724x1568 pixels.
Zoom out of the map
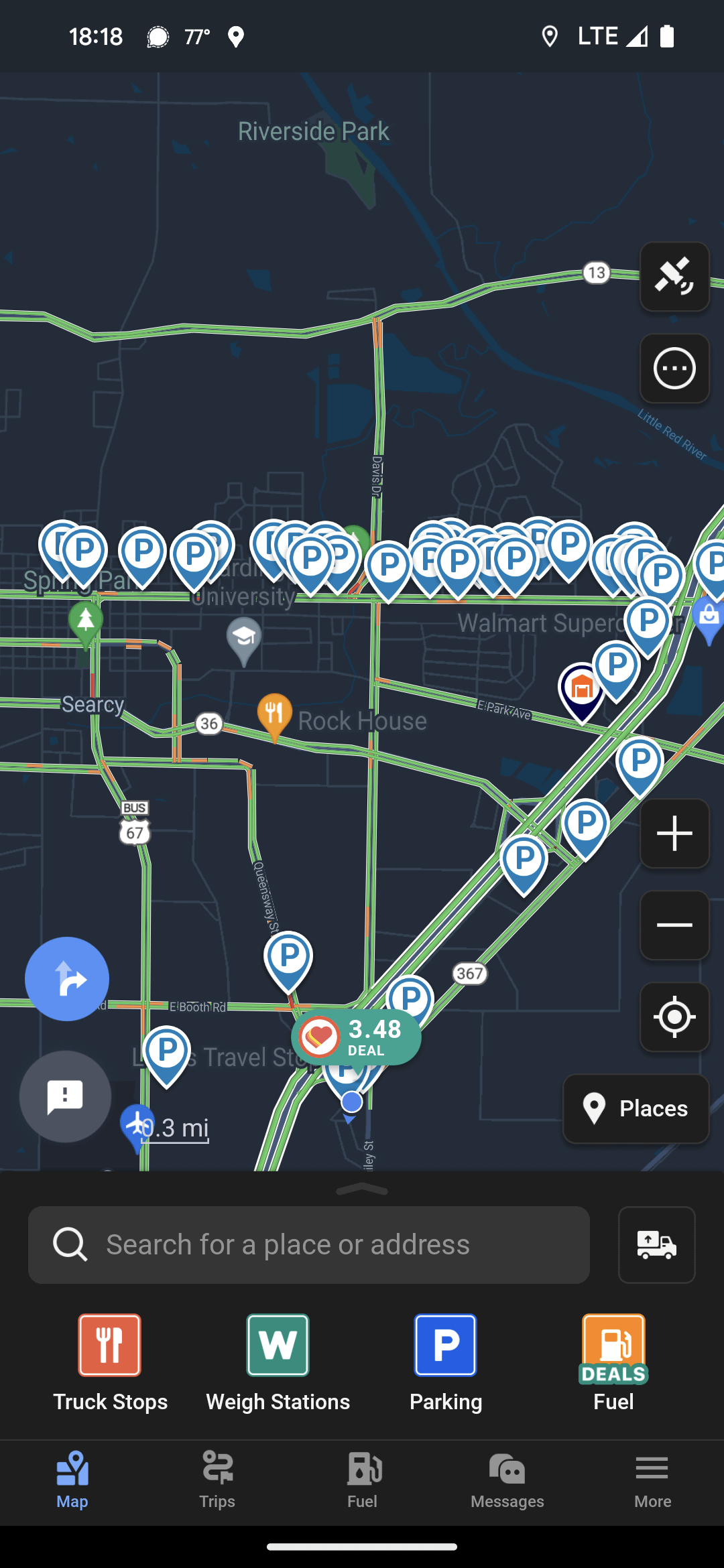674,925
